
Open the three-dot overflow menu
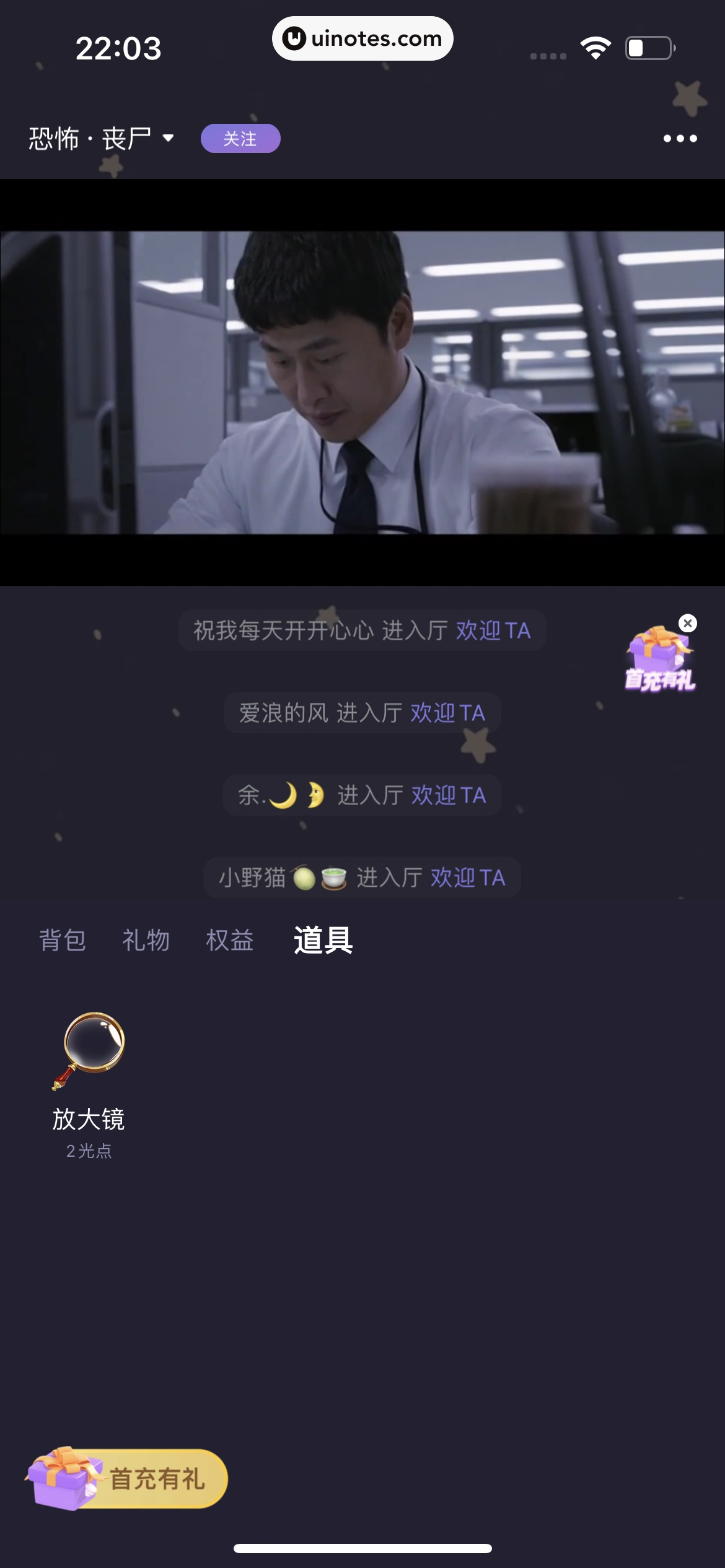[x=680, y=138]
